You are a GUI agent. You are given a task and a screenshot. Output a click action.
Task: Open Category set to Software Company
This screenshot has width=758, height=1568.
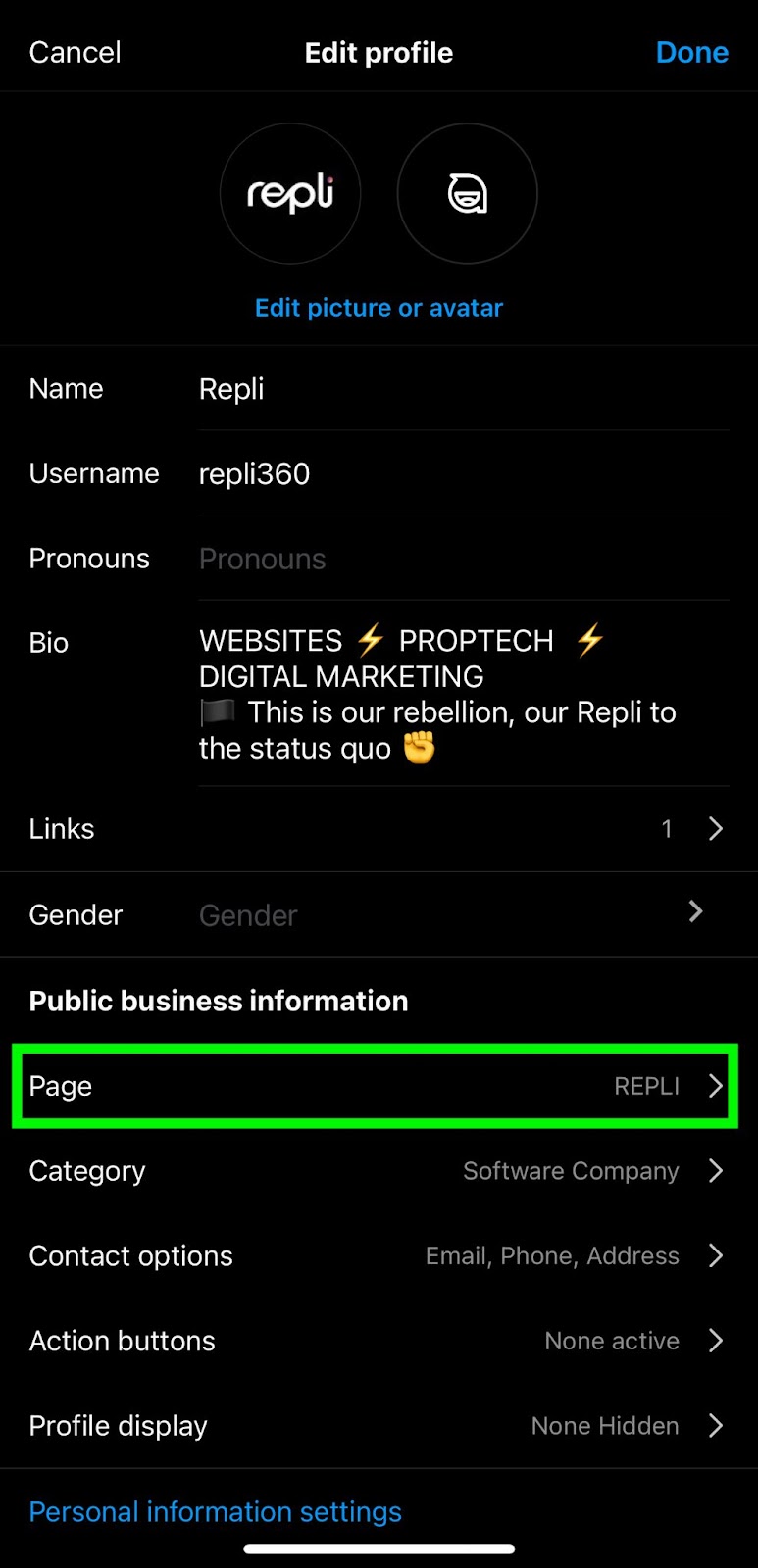[379, 1171]
